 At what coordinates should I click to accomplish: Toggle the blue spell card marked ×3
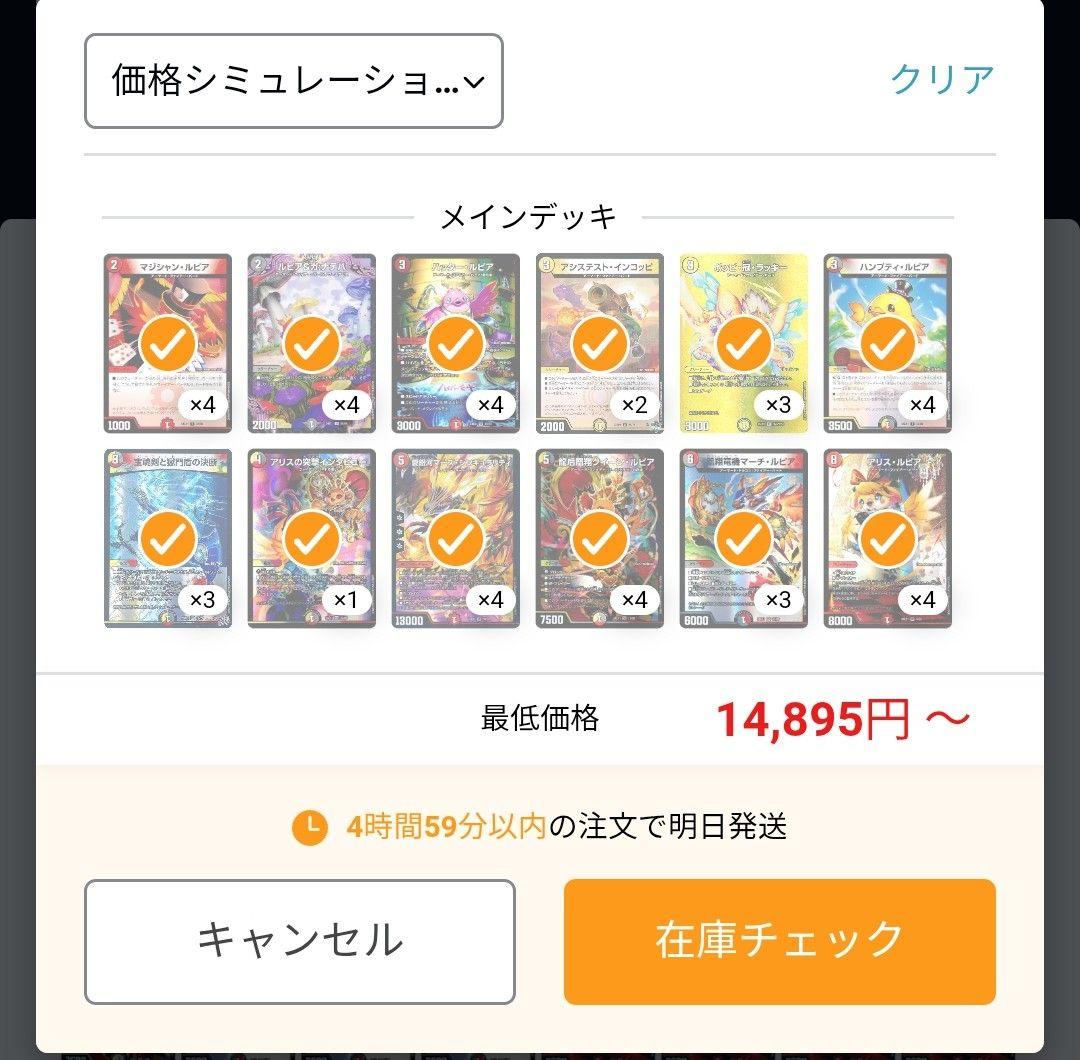[167, 538]
